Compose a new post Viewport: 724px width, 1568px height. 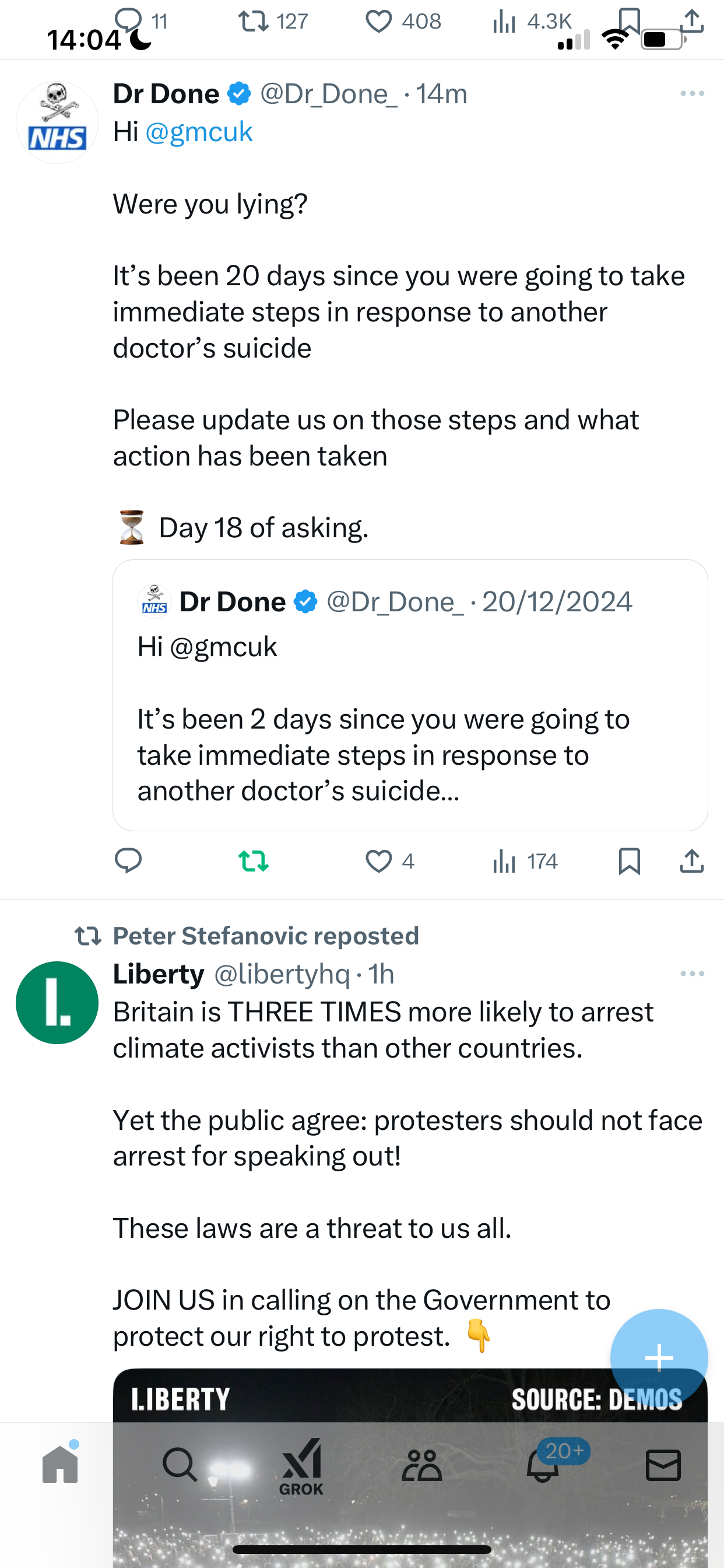659,1358
